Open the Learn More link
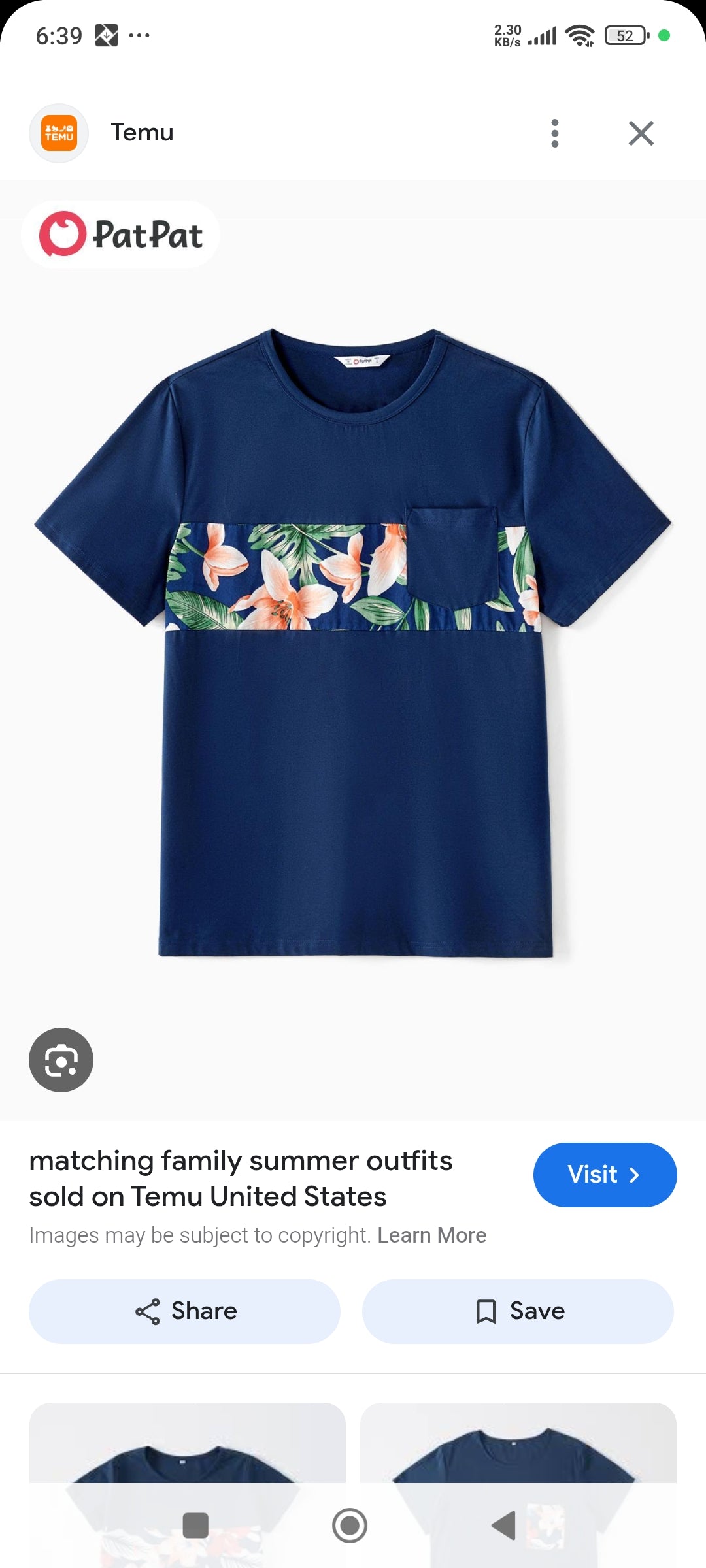This screenshot has width=706, height=1568. (433, 1234)
